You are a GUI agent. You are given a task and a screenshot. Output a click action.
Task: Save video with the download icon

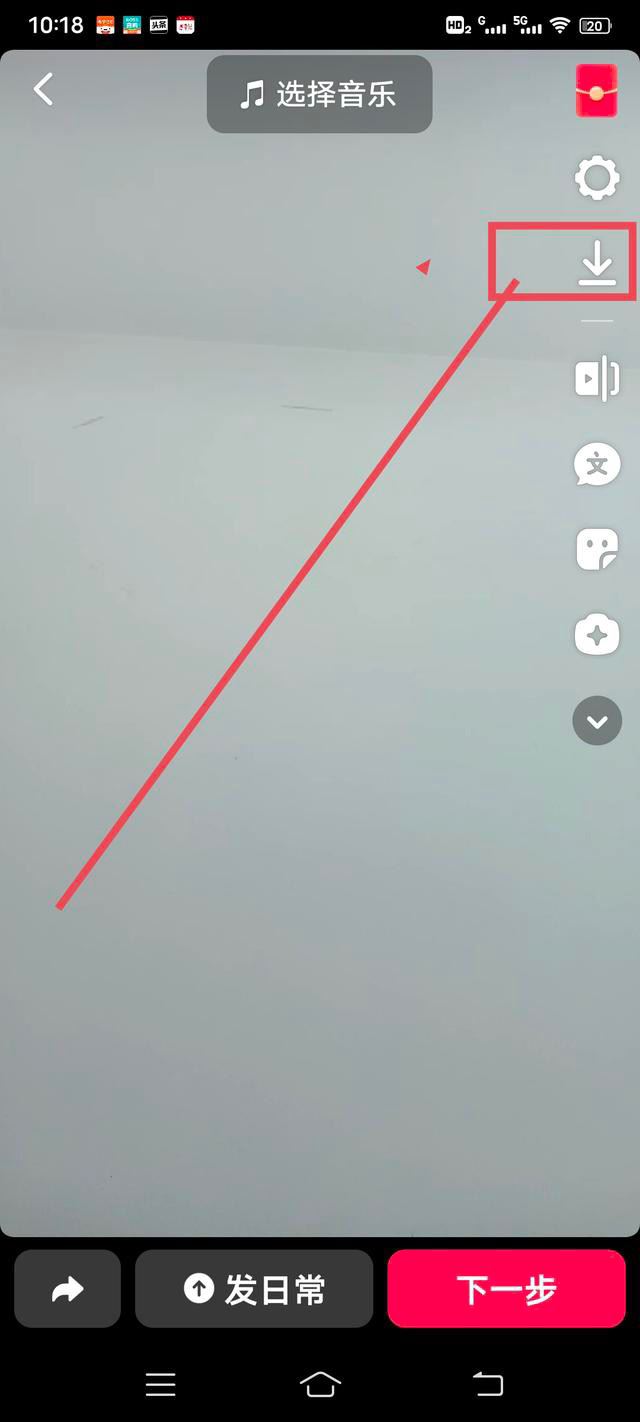pyautogui.click(x=597, y=263)
